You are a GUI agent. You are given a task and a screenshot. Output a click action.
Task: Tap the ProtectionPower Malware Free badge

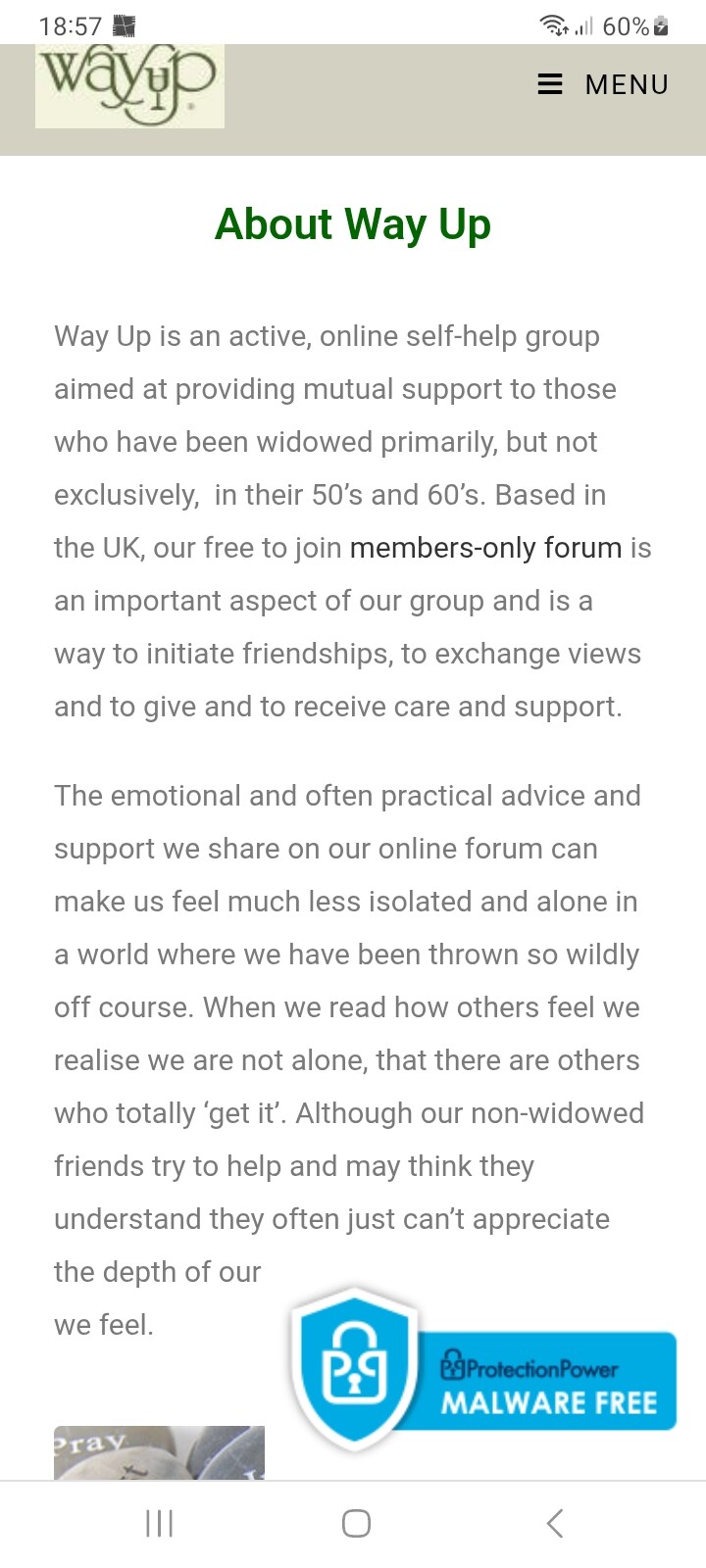(x=482, y=1370)
